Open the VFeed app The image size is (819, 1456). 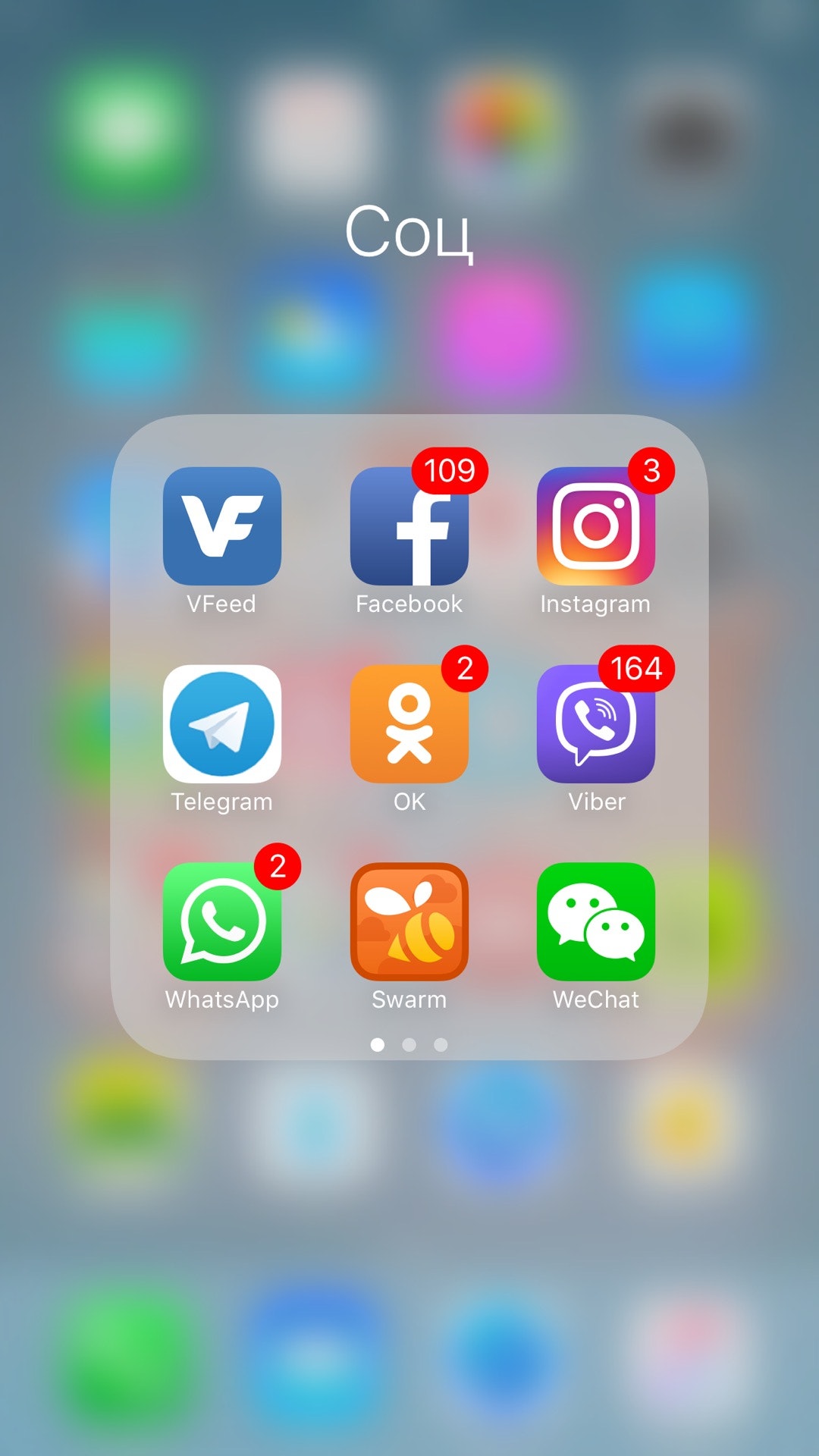click(x=221, y=526)
